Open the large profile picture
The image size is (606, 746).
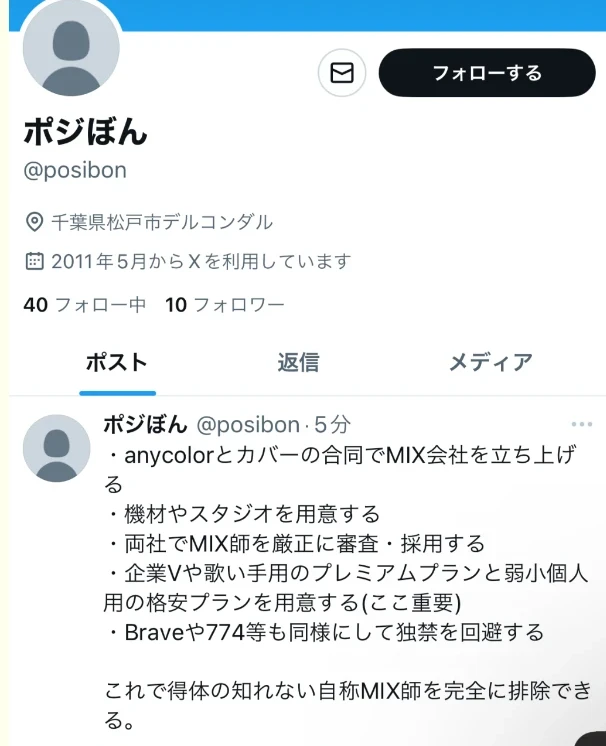point(70,48)
